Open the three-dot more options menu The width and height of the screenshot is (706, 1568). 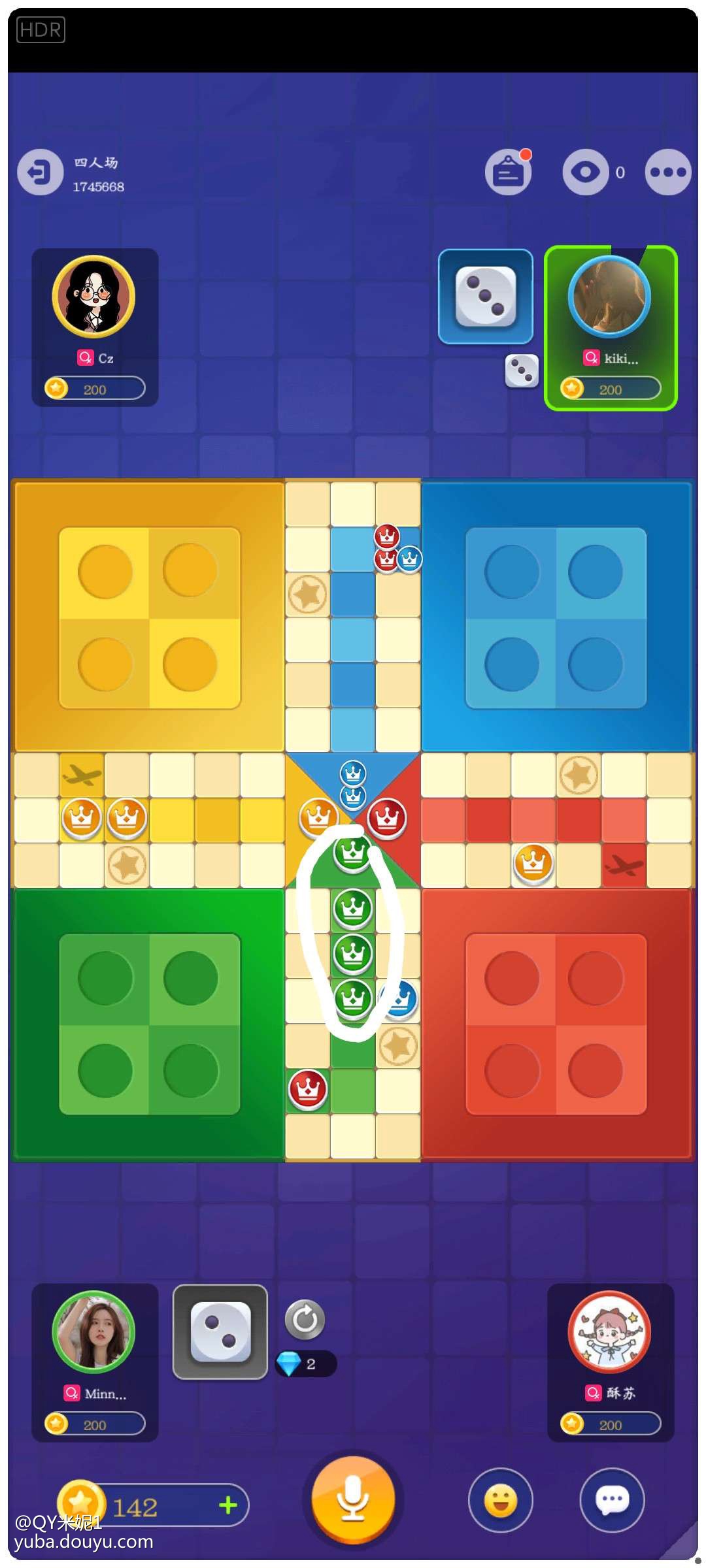(667, 172)
